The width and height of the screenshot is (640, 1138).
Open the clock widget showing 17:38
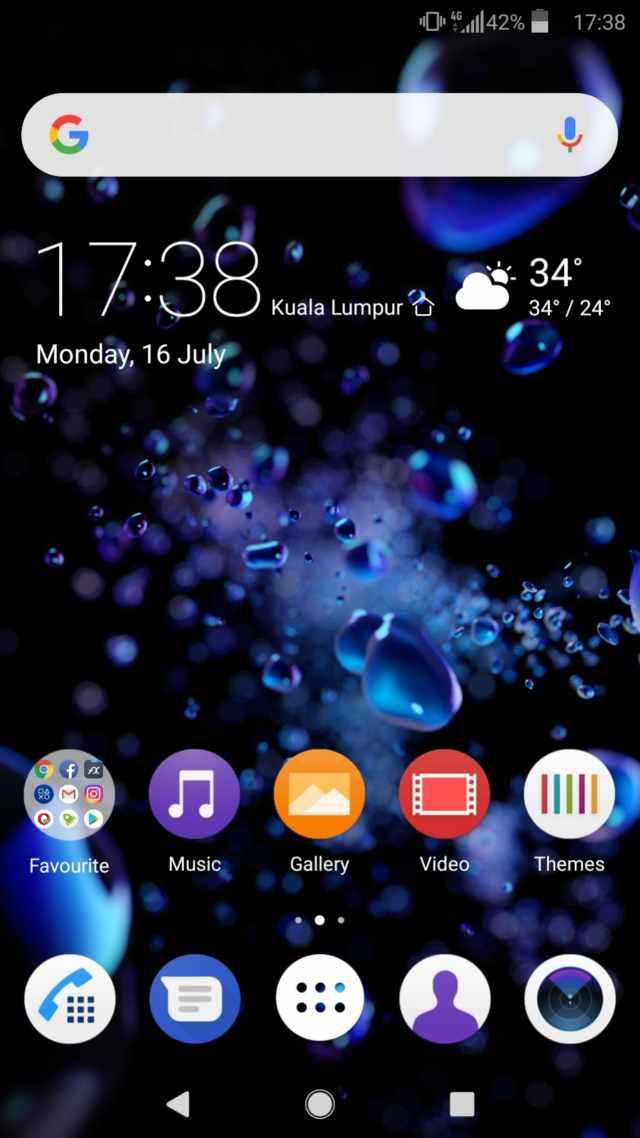pos(148,279)
